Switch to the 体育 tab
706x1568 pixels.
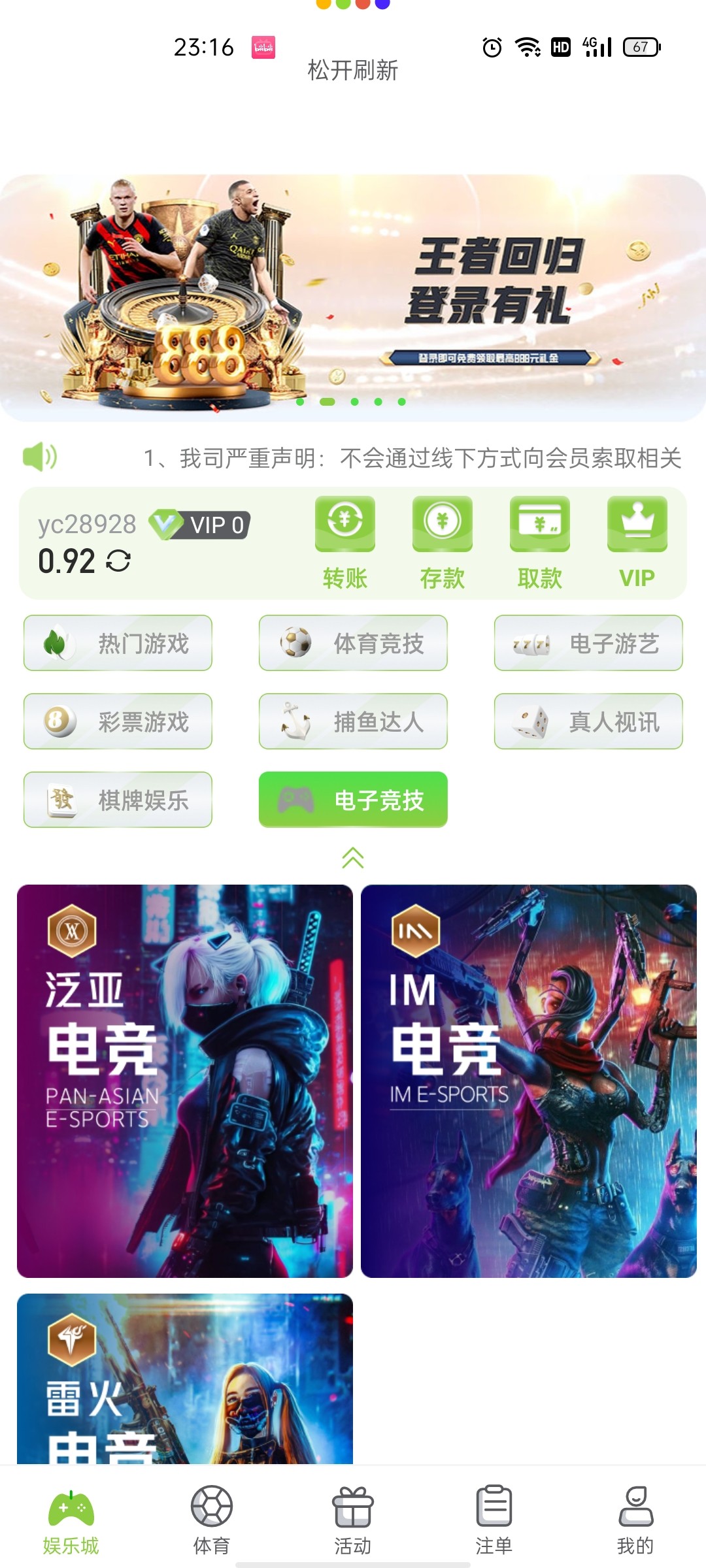(x=212, y=1520)
